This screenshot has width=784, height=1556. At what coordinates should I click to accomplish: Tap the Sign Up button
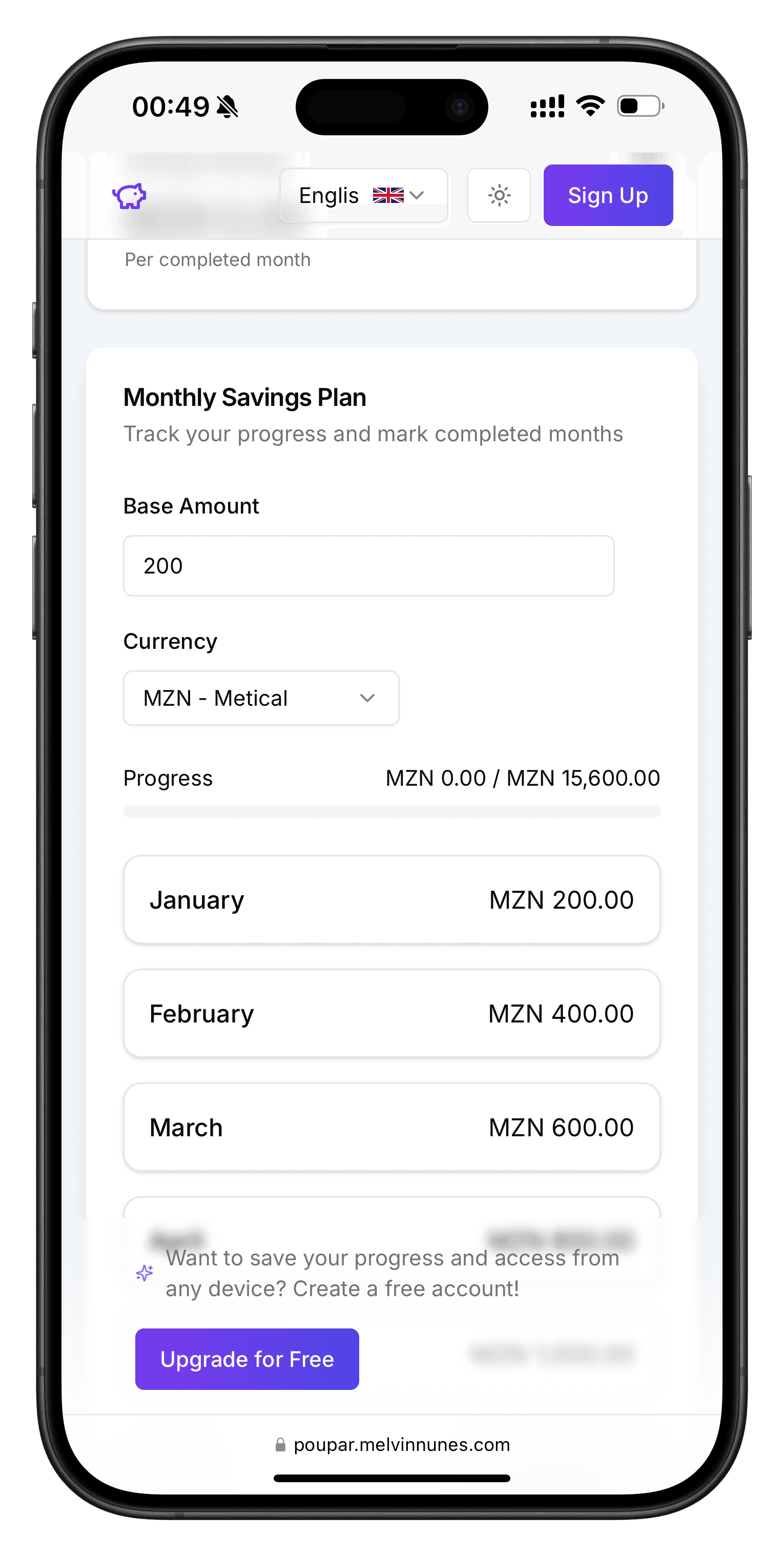click(x=608, y=196)
